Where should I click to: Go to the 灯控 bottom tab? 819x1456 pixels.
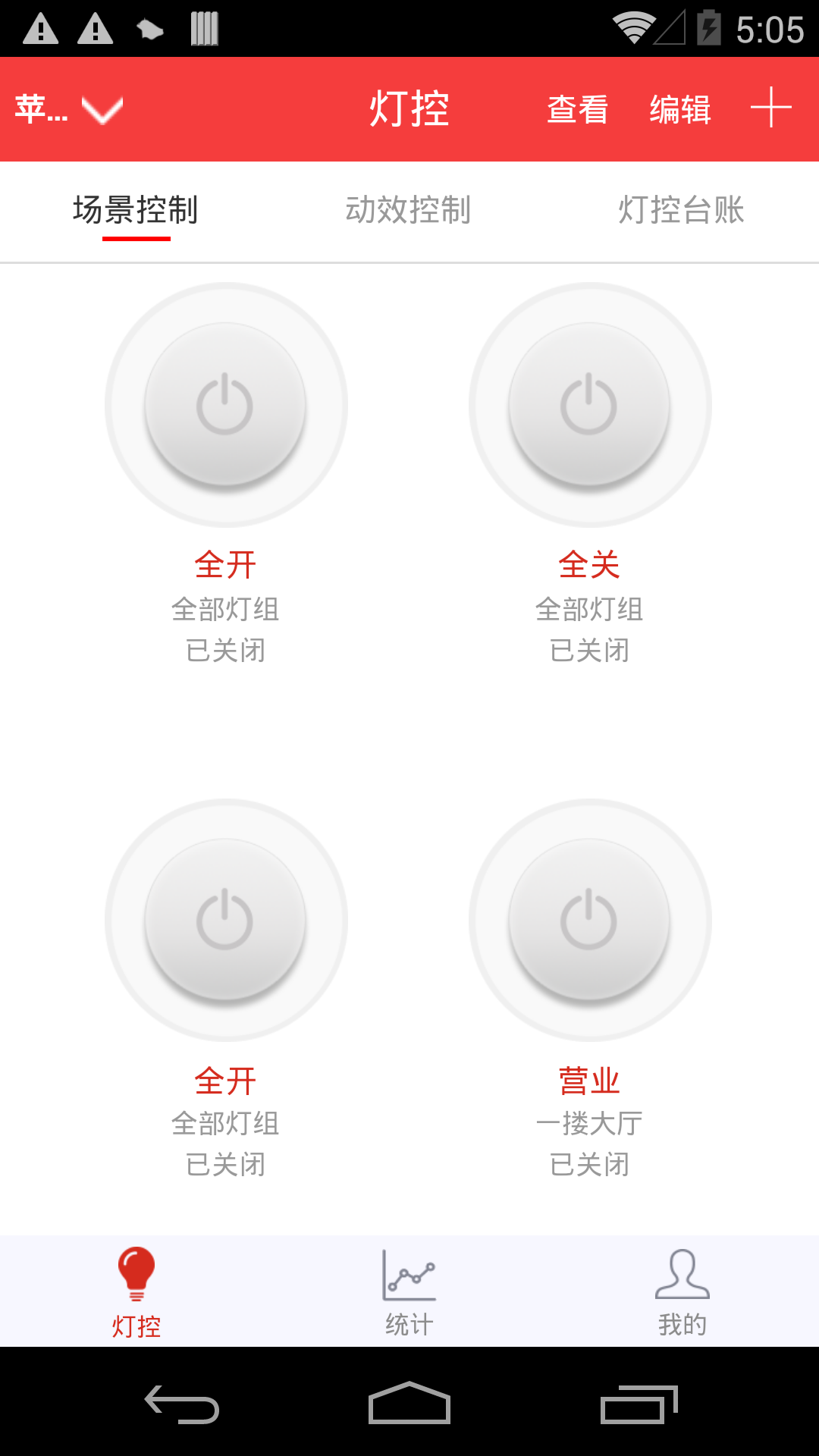[x=136, y=1292]
